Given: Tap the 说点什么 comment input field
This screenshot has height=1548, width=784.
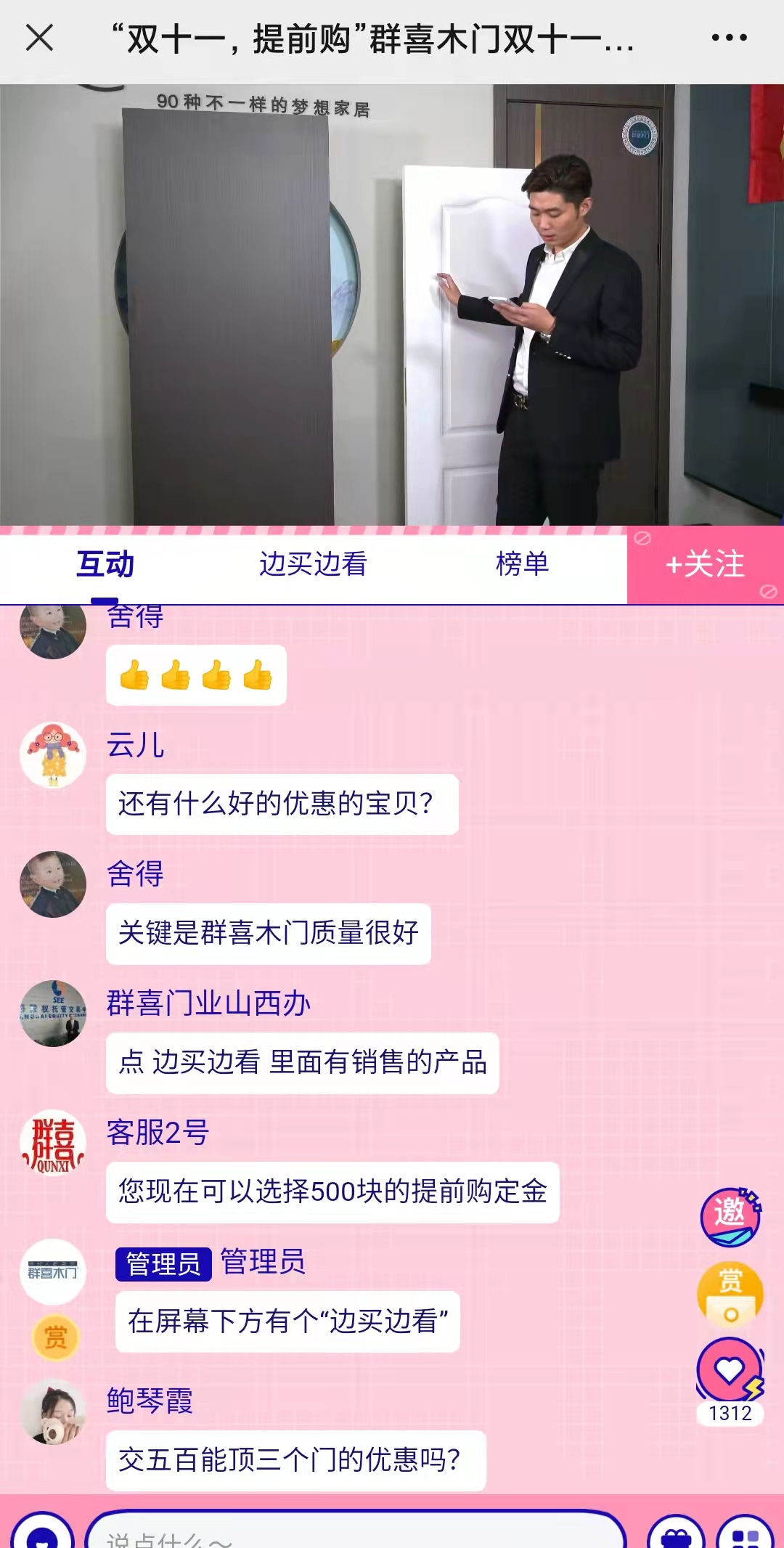Looking at the screenshot, I should click(x=356, y=1533).
